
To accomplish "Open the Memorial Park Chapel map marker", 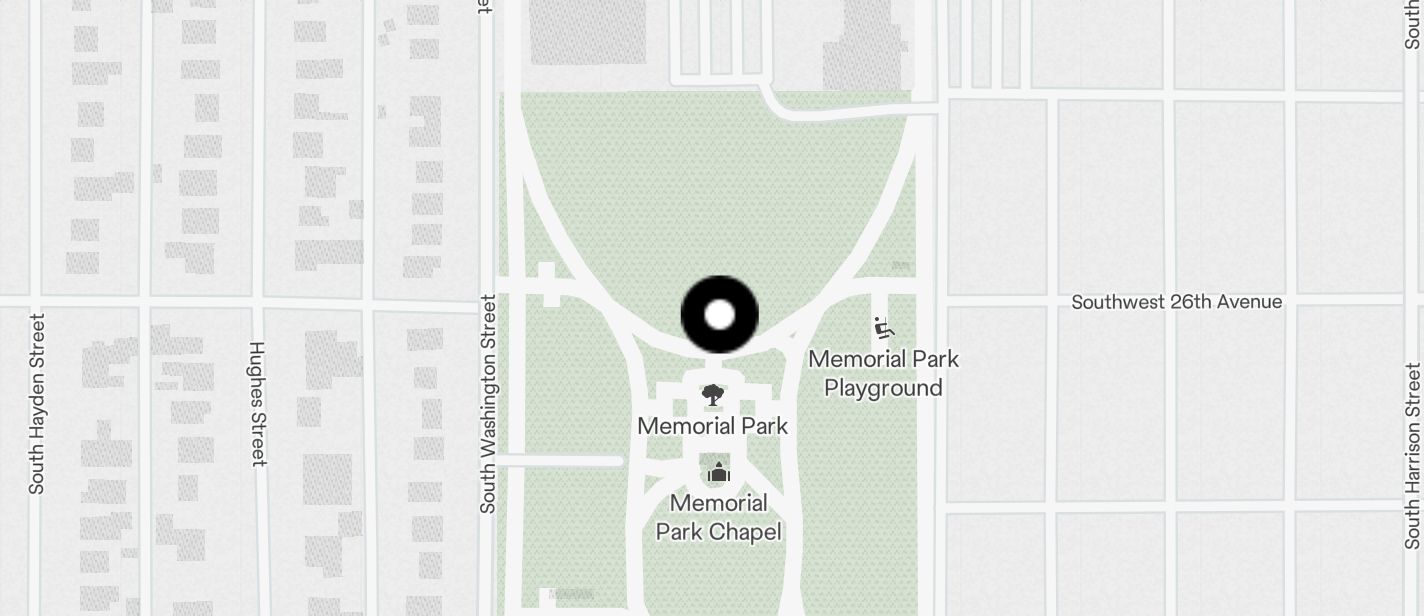I will 718,473.
